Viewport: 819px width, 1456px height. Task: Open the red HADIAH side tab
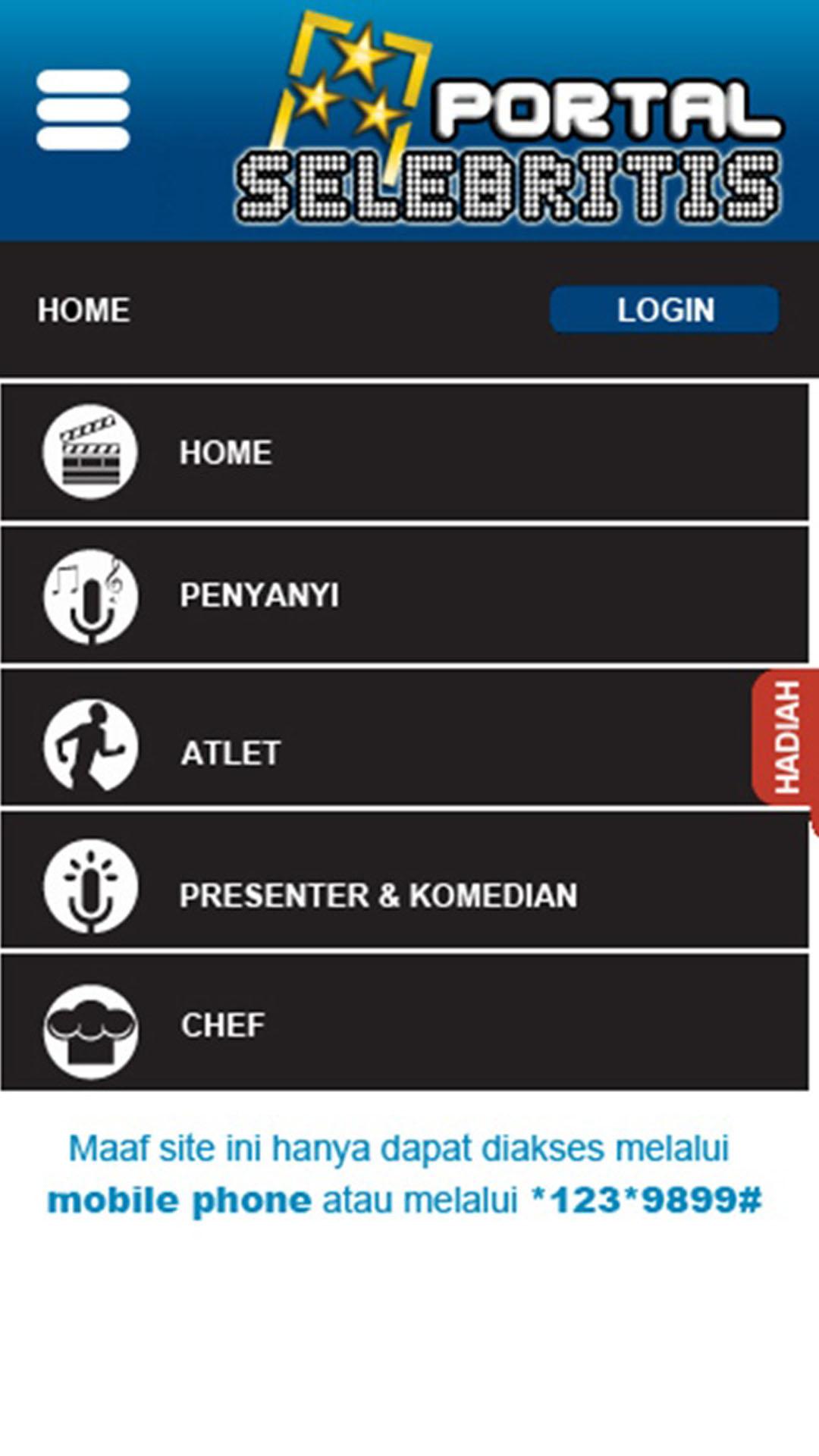(x=786, y=738)
